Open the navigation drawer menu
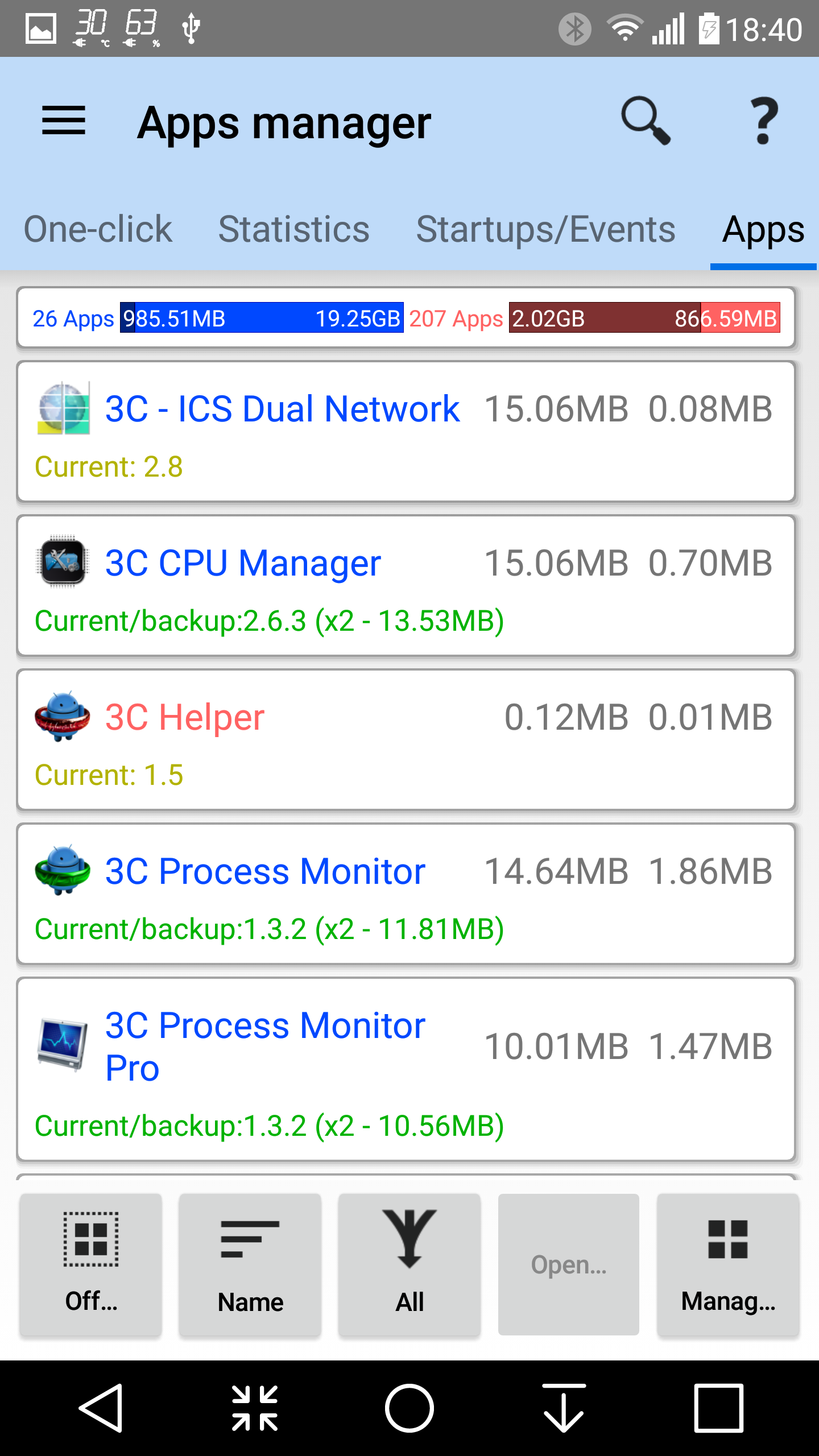The height and width of the screenshot is (1456, 819). [64, 121]
